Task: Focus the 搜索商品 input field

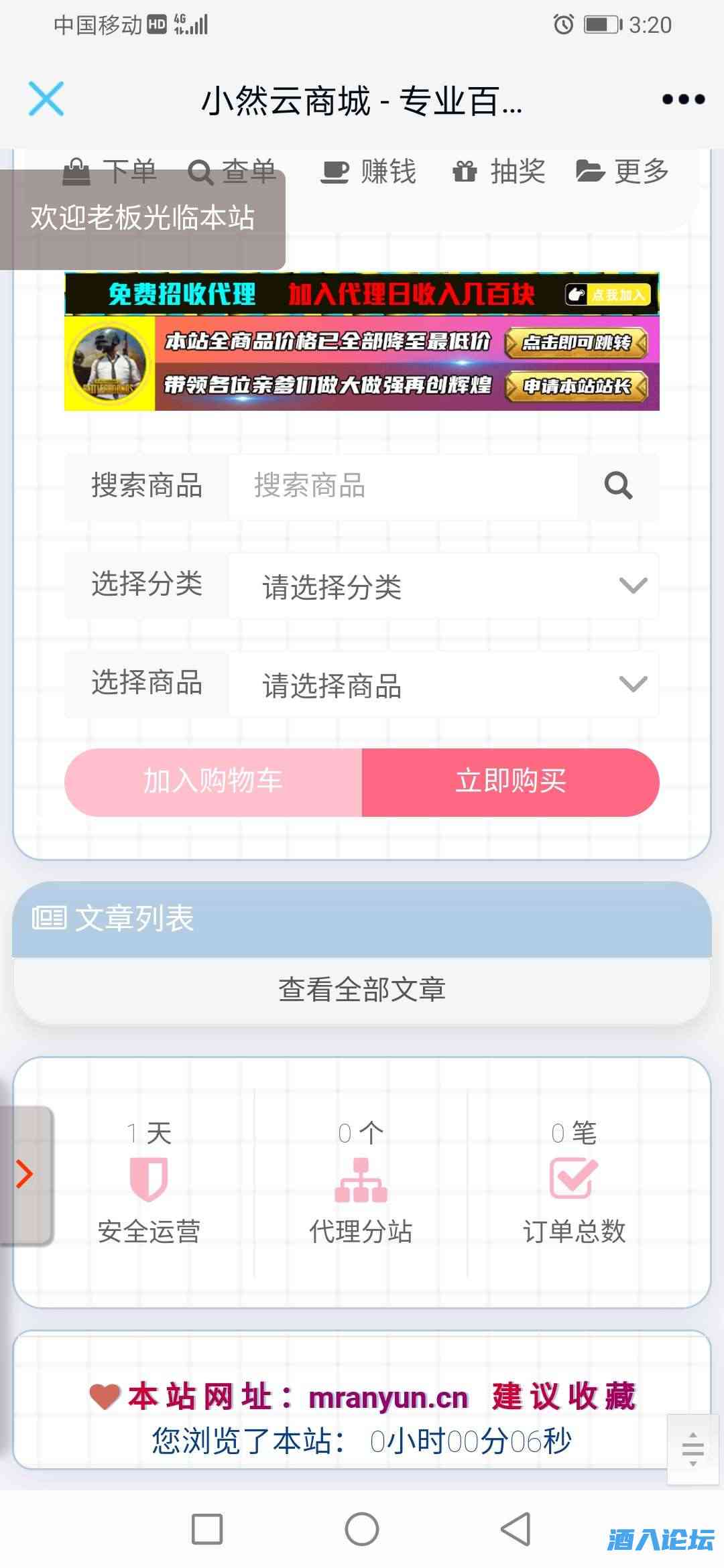Action: 402,486
